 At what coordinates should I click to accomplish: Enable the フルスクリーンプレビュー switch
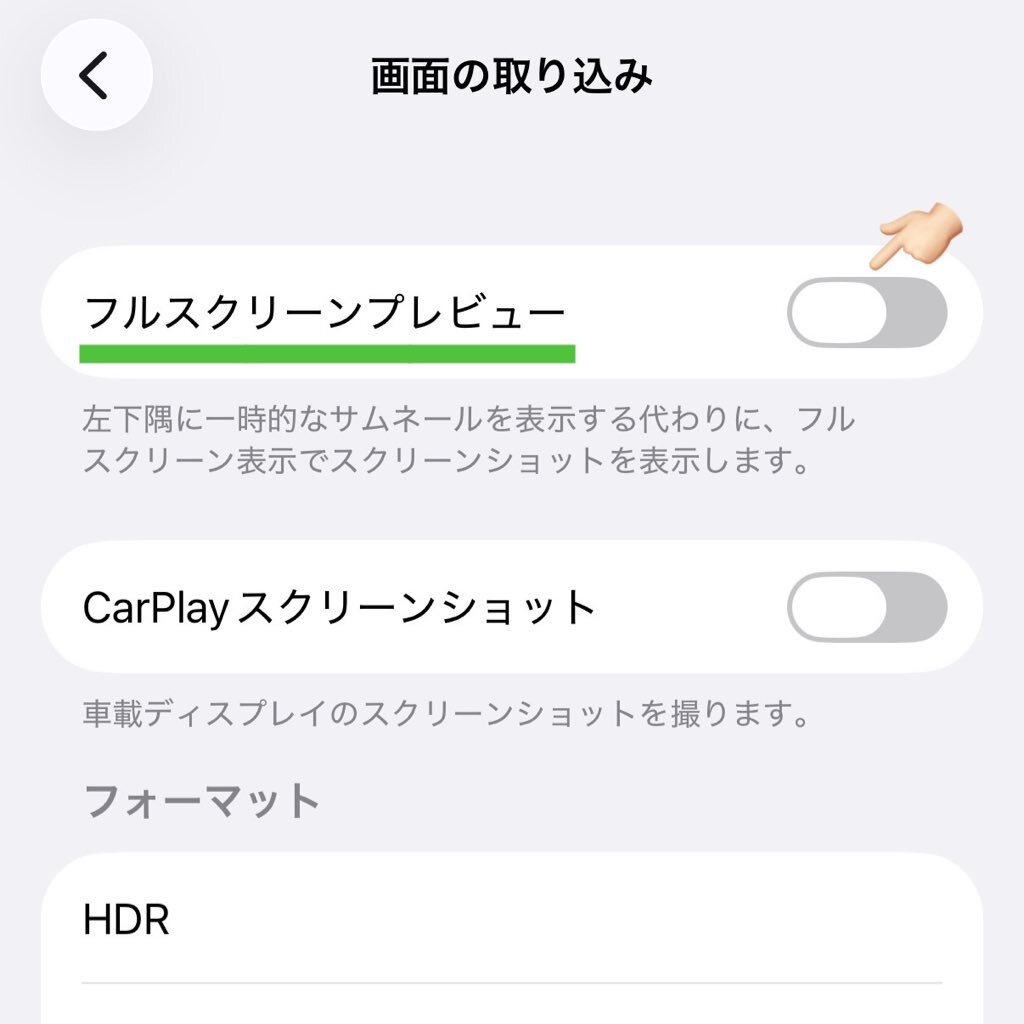(x=866, y=312)
